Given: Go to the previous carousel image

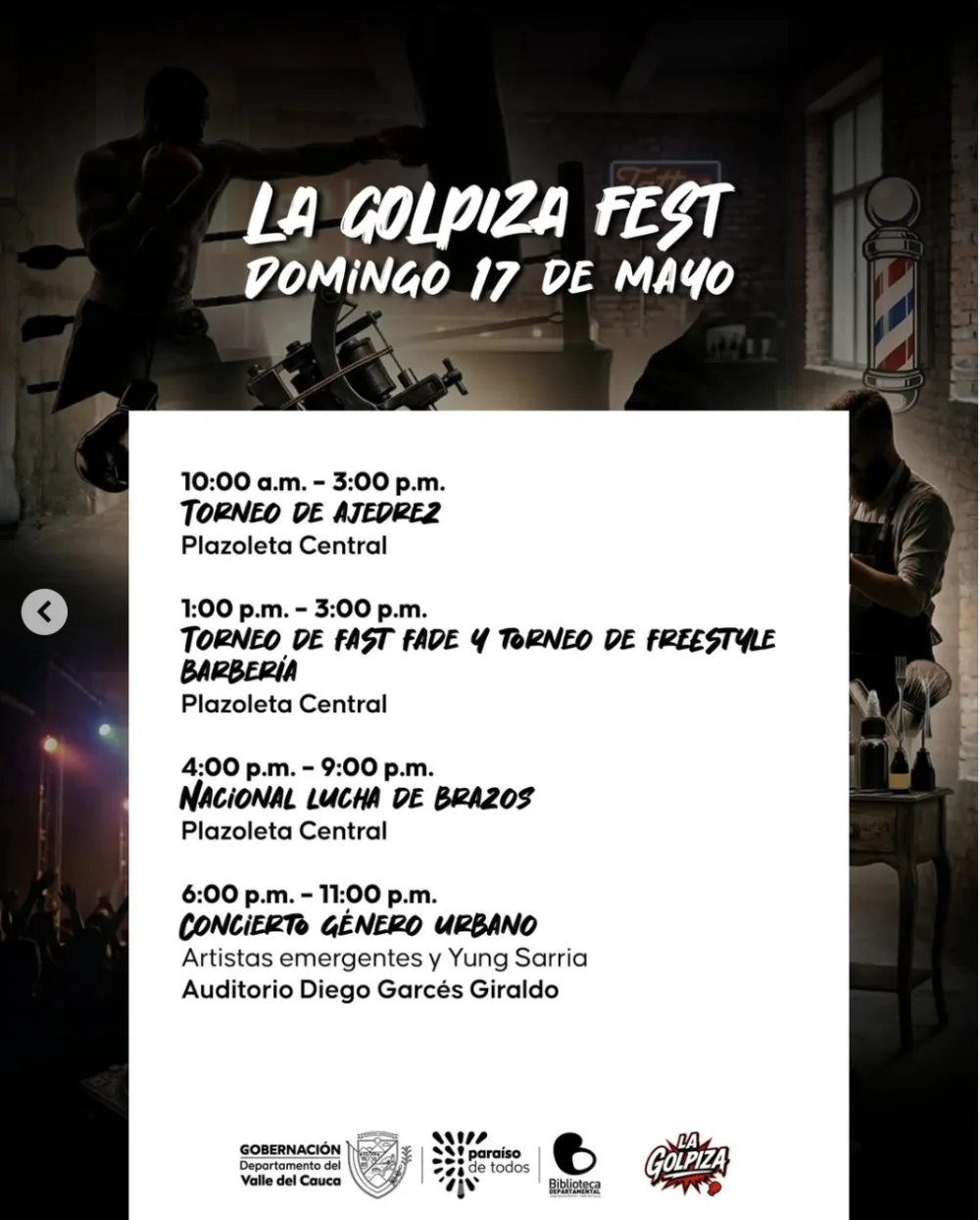Looking at the screenshot, I should pos(44,612).
